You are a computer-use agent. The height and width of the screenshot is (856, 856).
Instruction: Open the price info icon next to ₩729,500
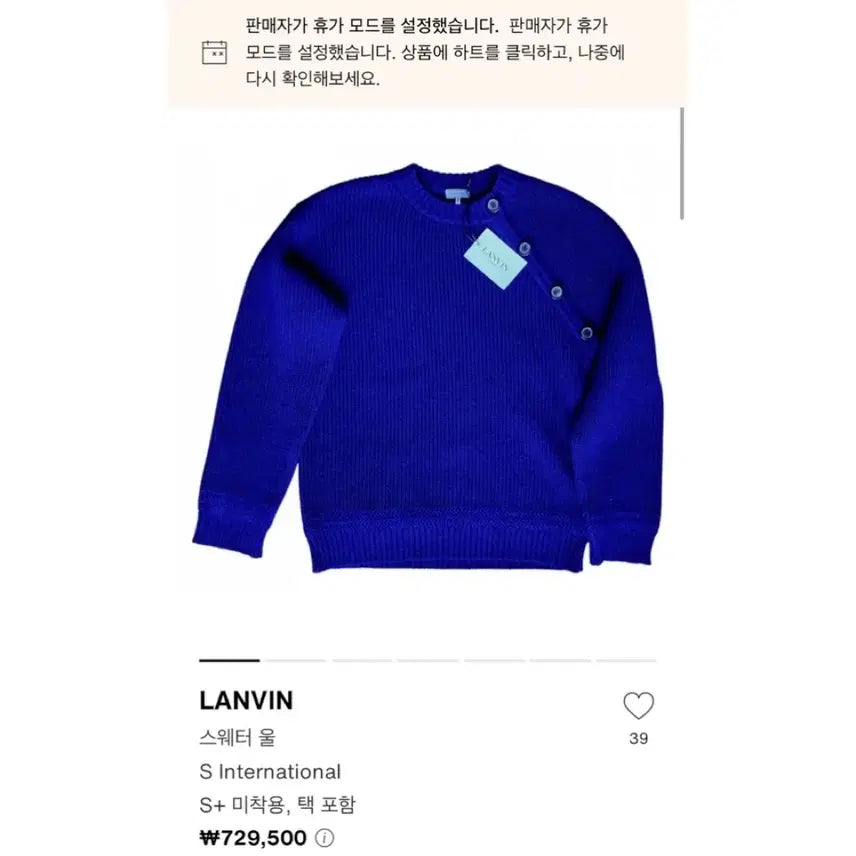pyautogui.click(x=326, y=839)
